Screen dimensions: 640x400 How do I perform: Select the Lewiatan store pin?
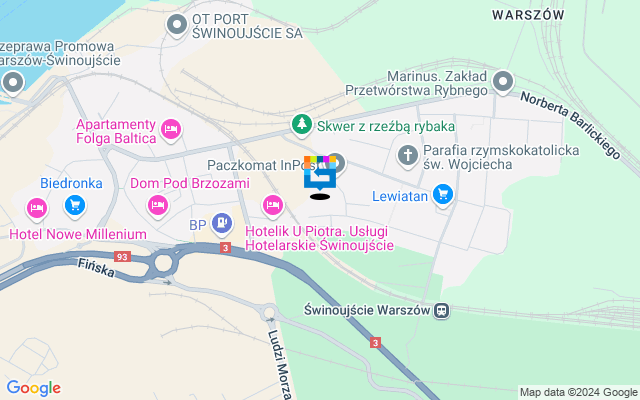click(443, 194)
